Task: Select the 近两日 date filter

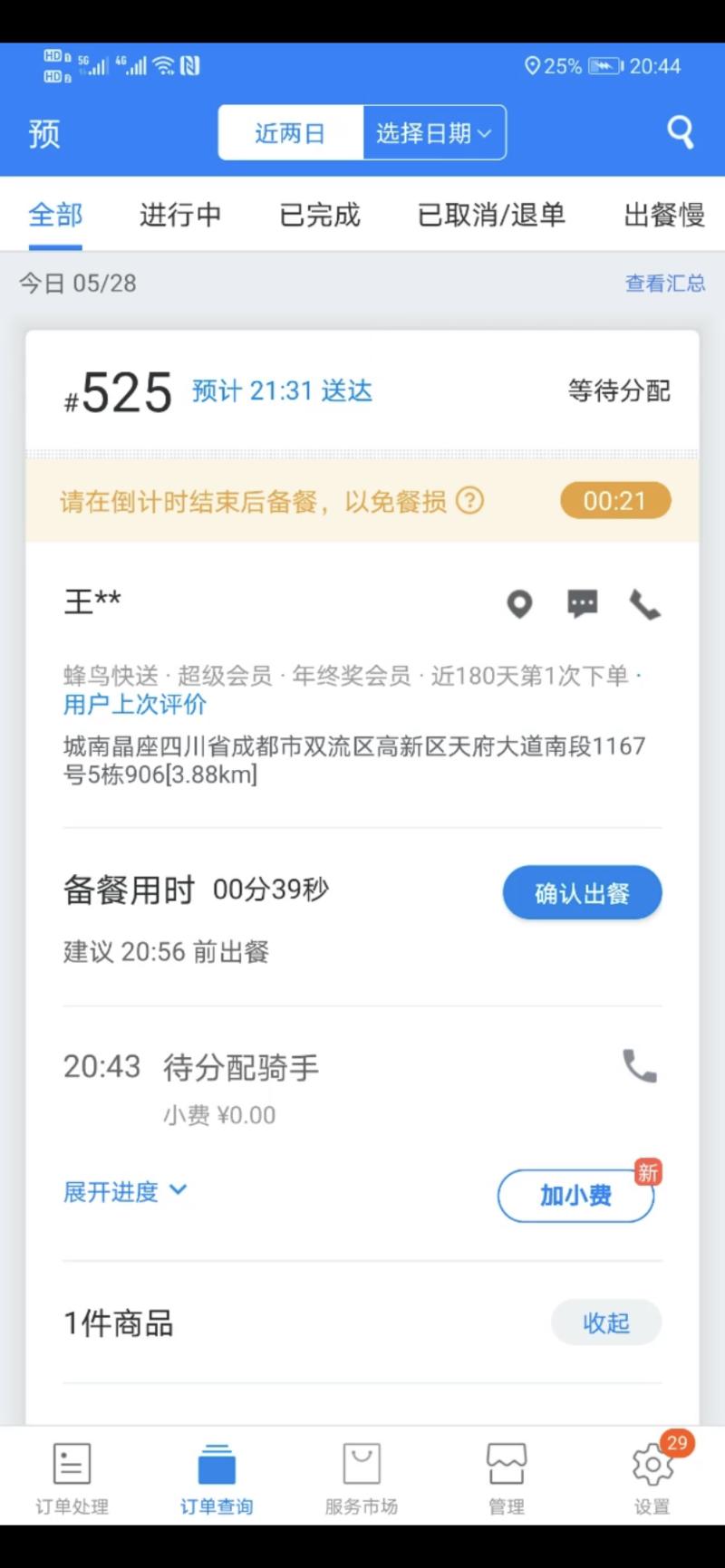Action: [x=291, y=132]
